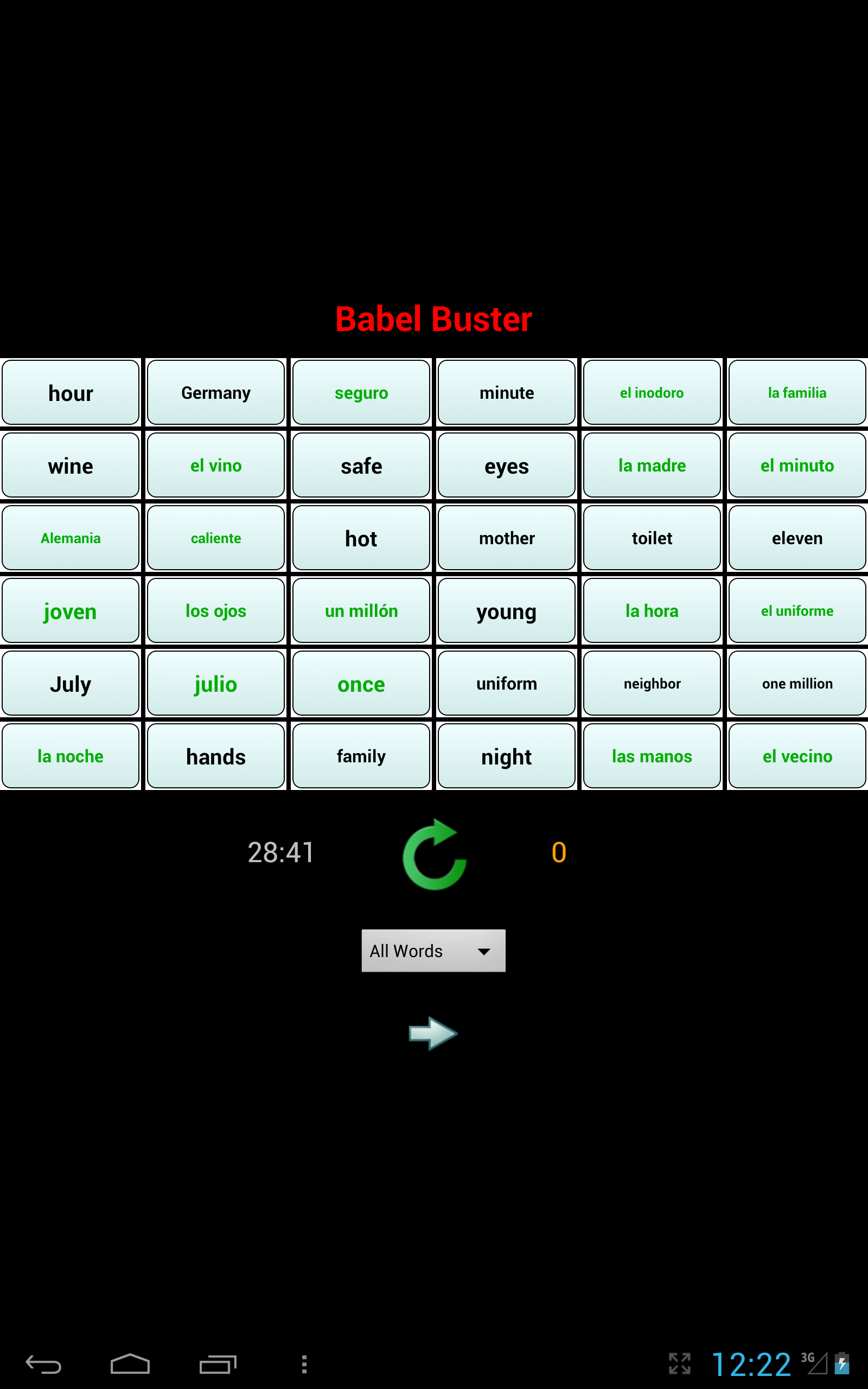Image resolution: width=868 pixels, height=1389 pixels.
Task: Go back using system back button
Action: coord(43,1363)
